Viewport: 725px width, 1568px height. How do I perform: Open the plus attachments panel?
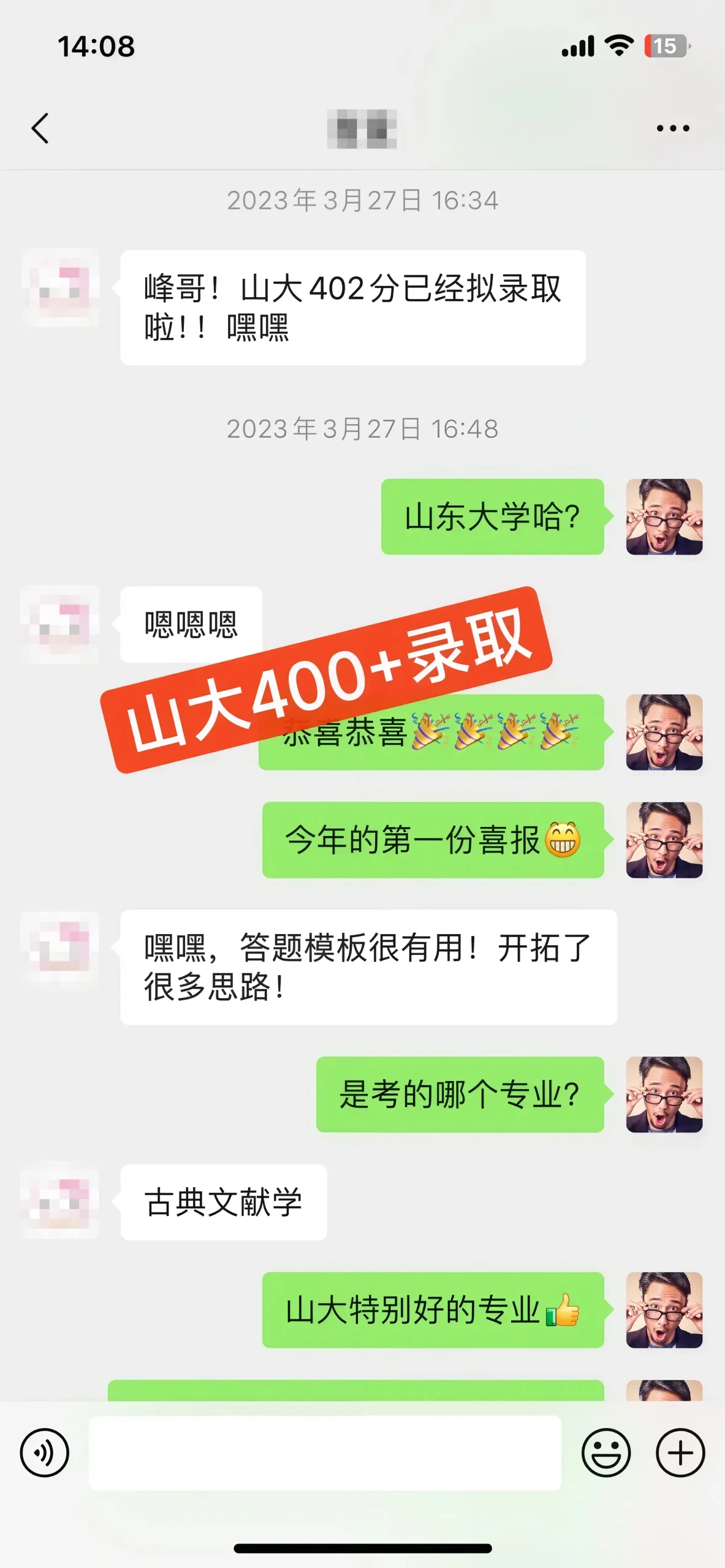point(680,1453)
